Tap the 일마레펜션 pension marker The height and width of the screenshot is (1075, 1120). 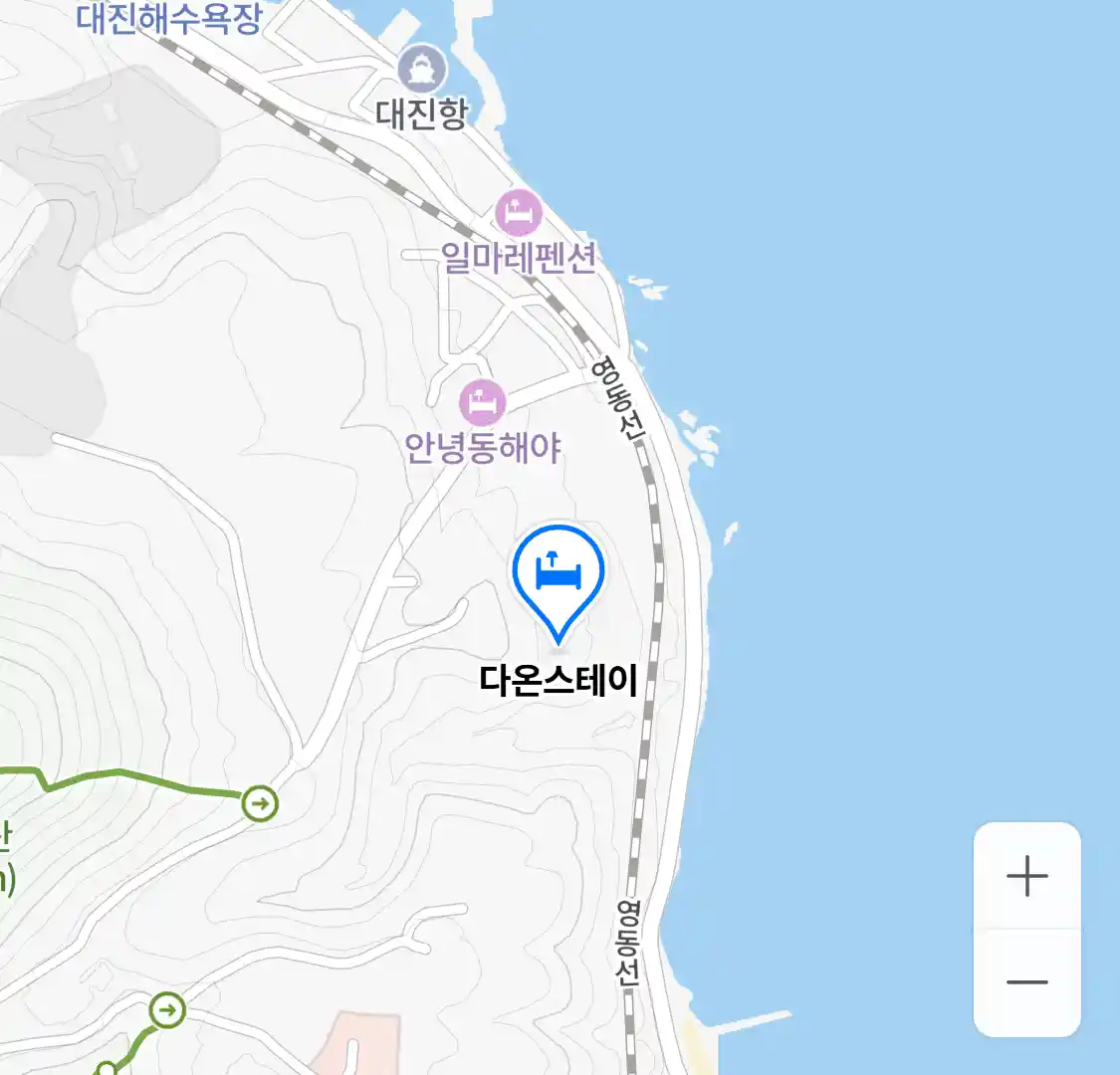click(519, 213)
